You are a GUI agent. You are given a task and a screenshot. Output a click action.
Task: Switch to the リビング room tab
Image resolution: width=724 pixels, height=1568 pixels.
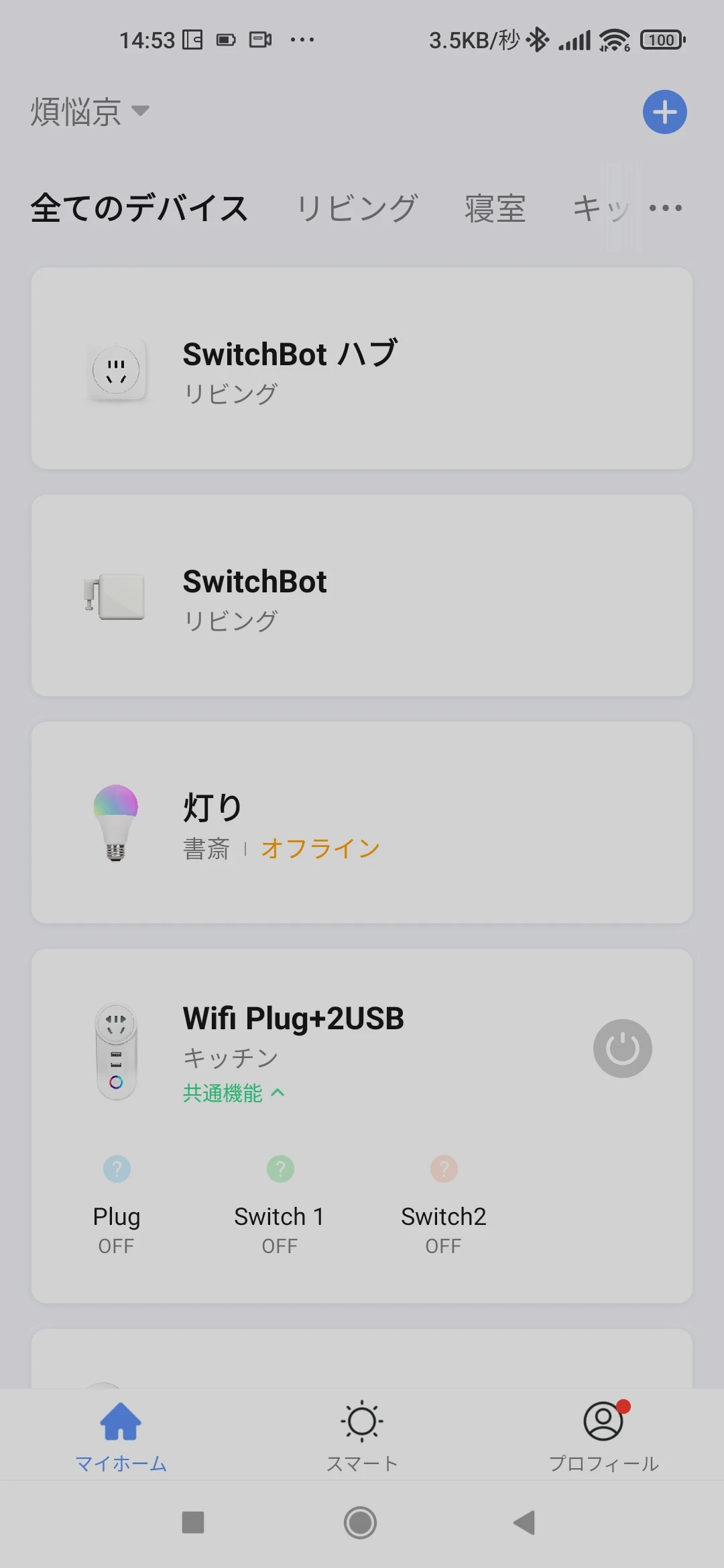coord(357,208)
